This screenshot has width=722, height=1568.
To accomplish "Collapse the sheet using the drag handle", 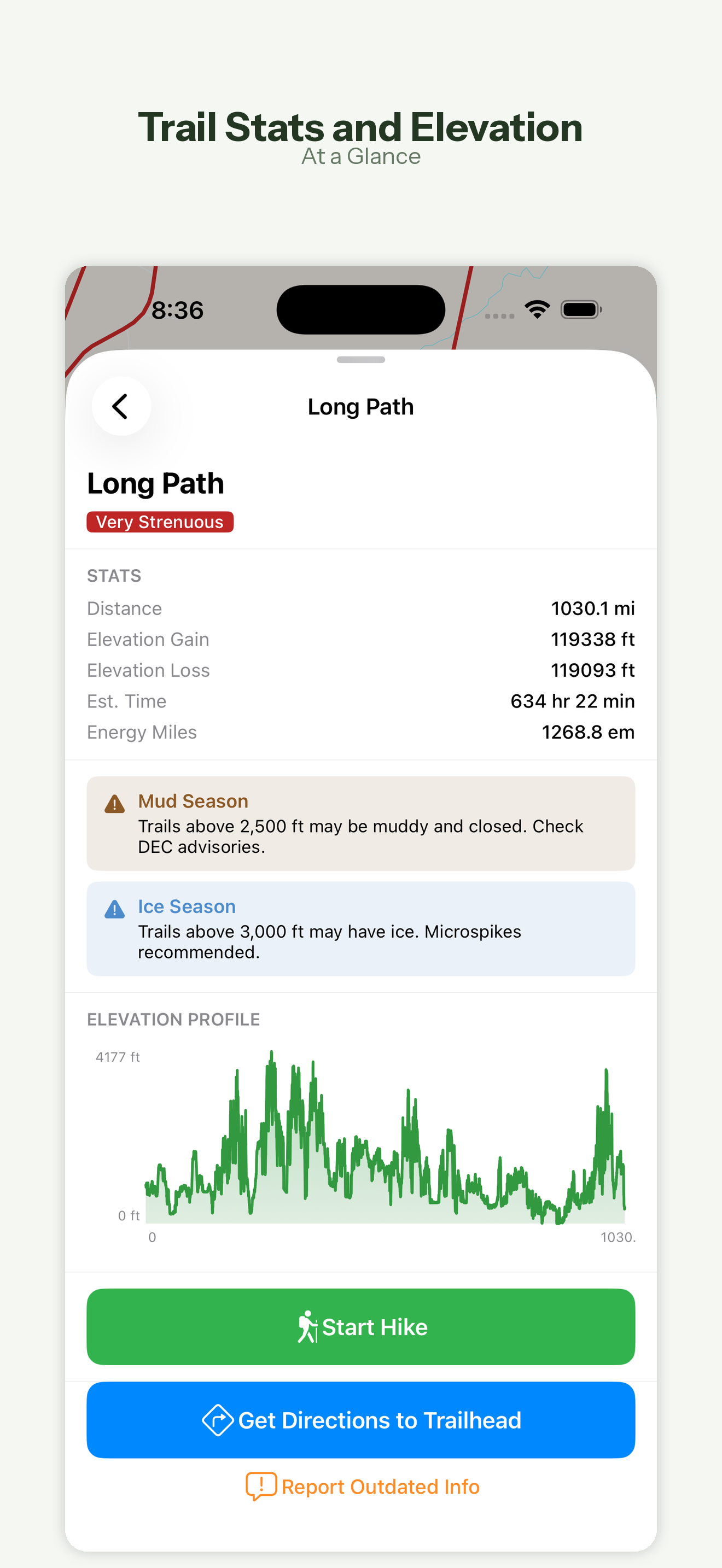I will pos(360,359).
